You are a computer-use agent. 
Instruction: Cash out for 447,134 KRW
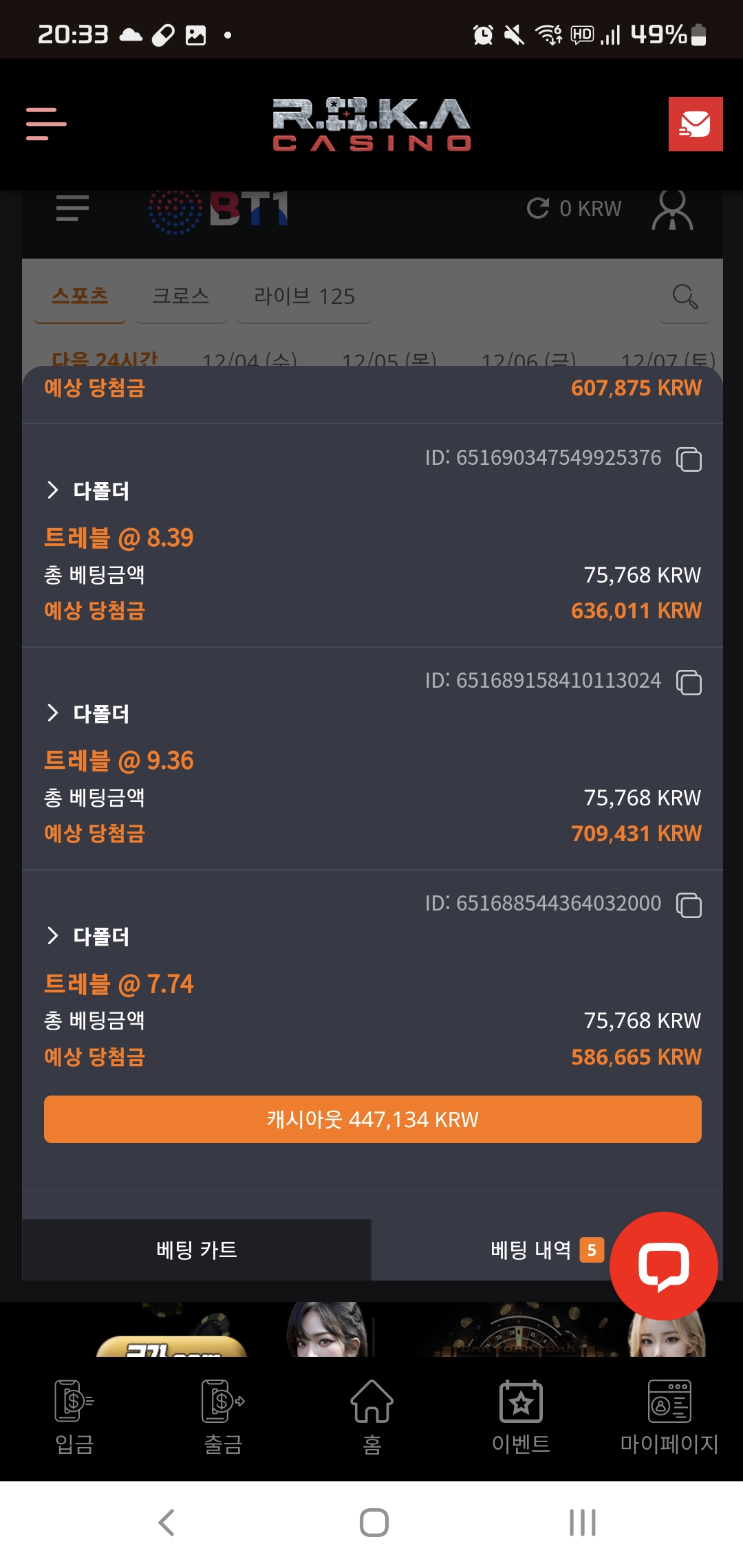pos(372,1119)
